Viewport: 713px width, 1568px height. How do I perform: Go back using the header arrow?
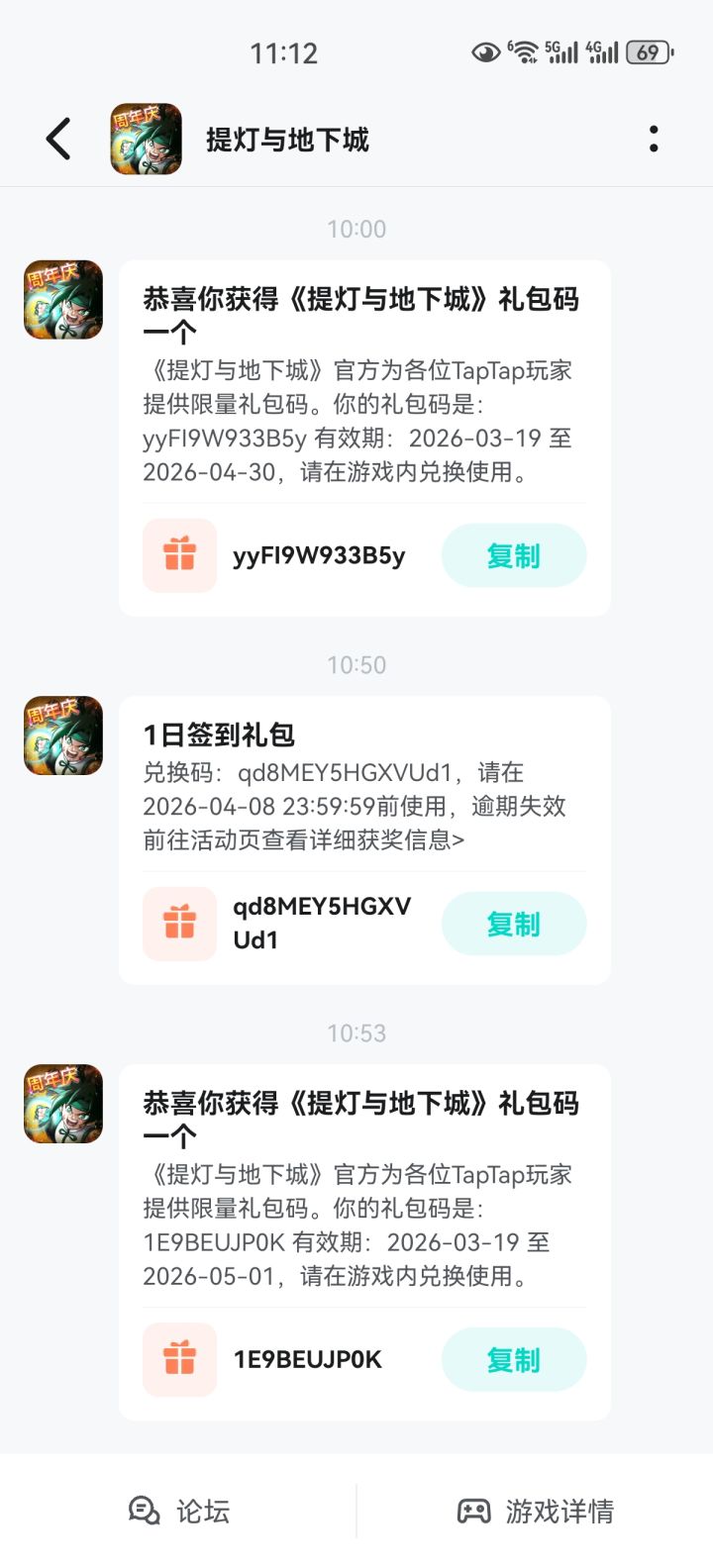point(58,139)
